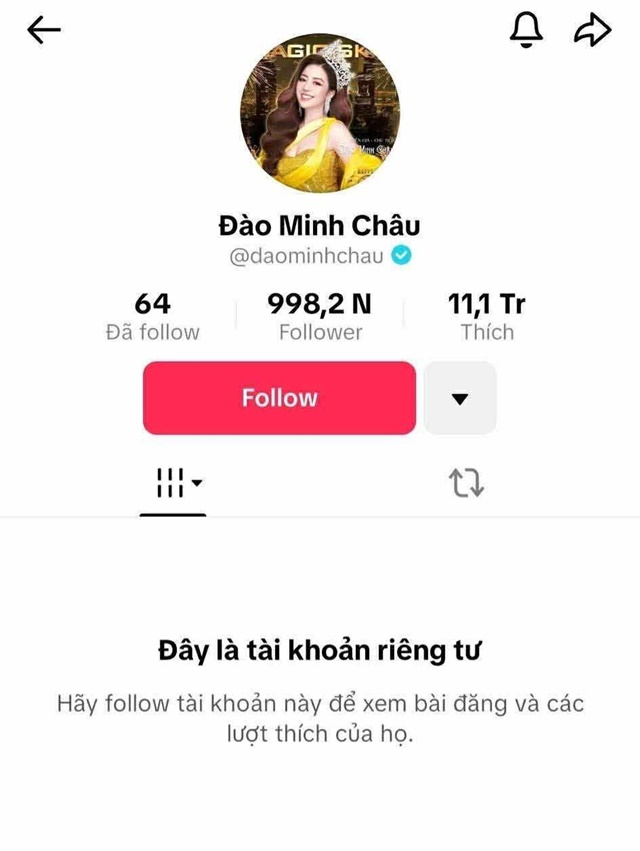
Task: View the Đã follow list
Action: (152, 317)
